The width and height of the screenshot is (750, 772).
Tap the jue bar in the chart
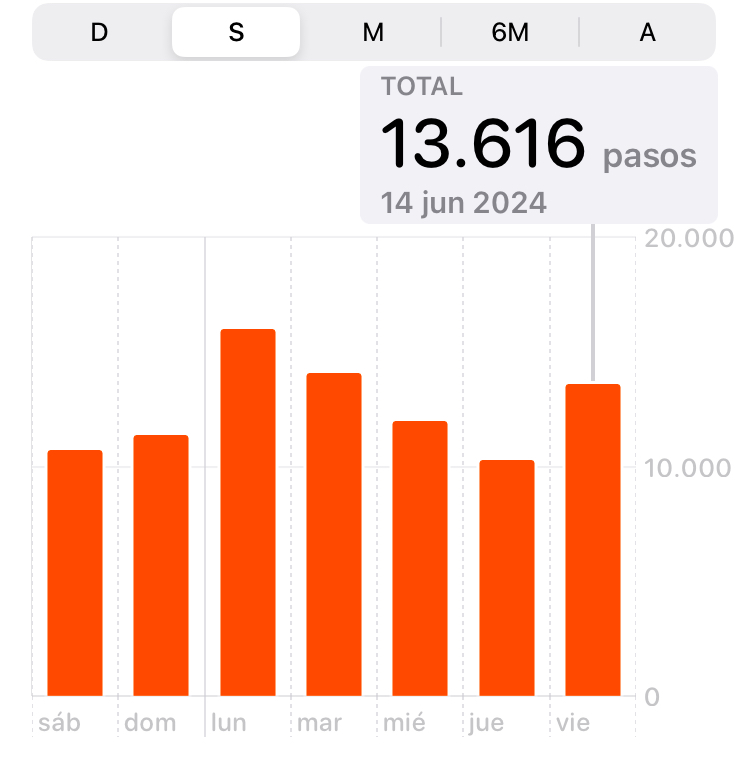pyautogui.click(x=506, y=578)
